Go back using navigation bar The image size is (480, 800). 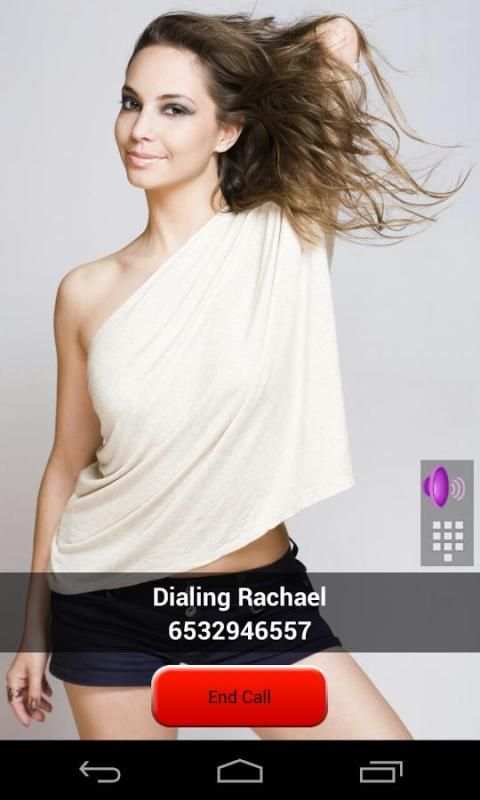pos(100,771)
